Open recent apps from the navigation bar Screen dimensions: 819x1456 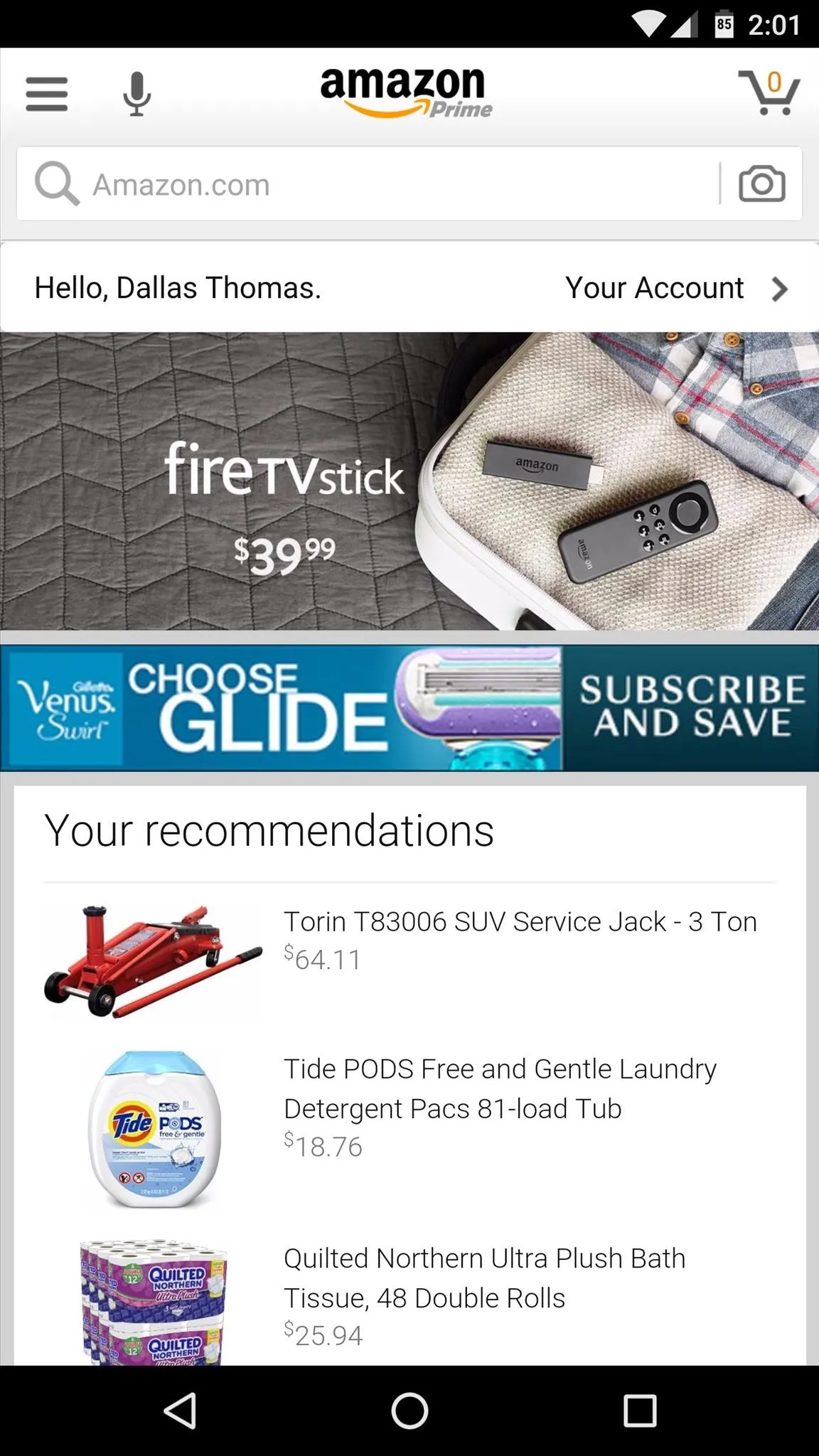point(640,1410)
